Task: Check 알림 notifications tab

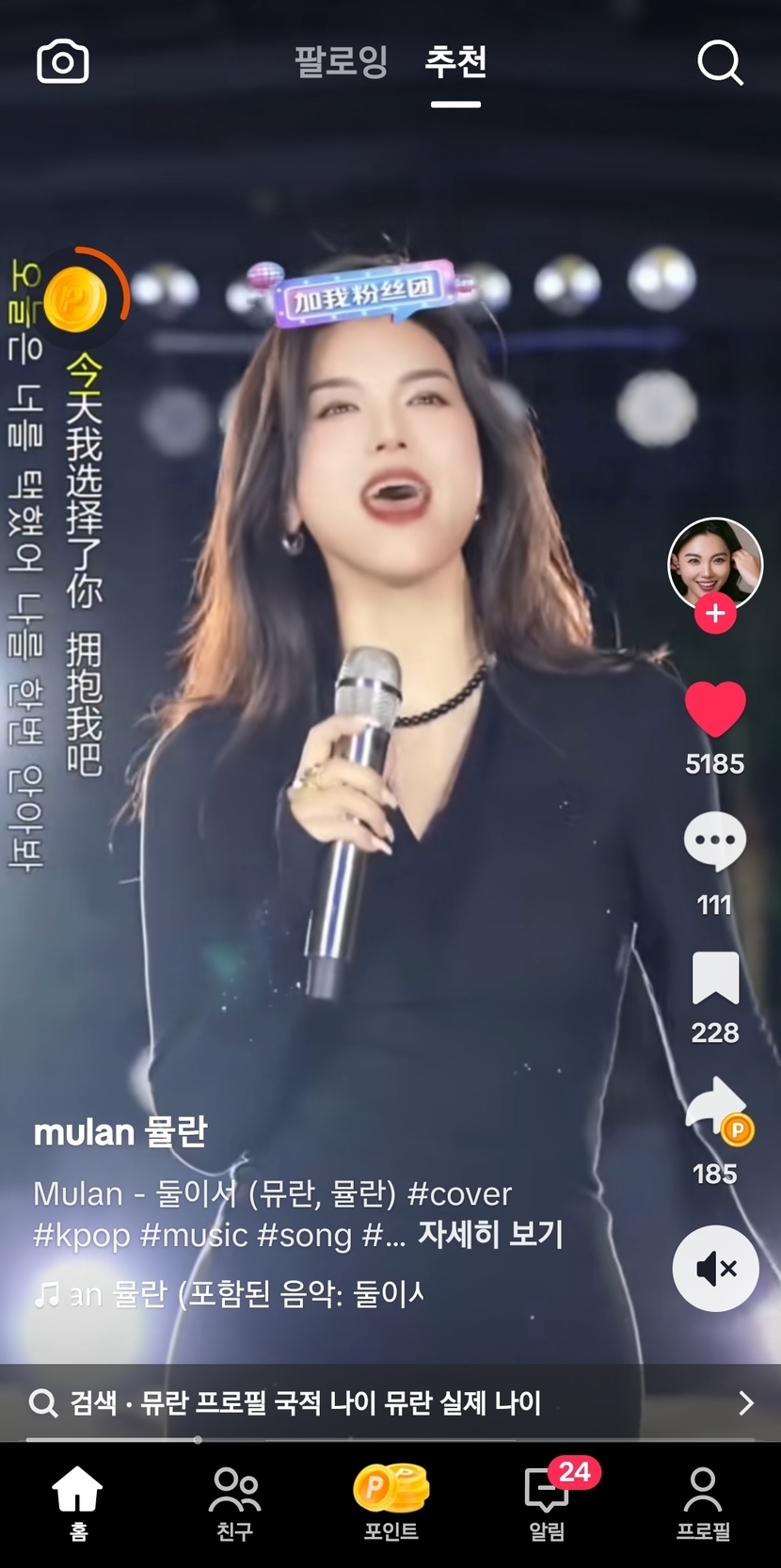Action: 547,1504
